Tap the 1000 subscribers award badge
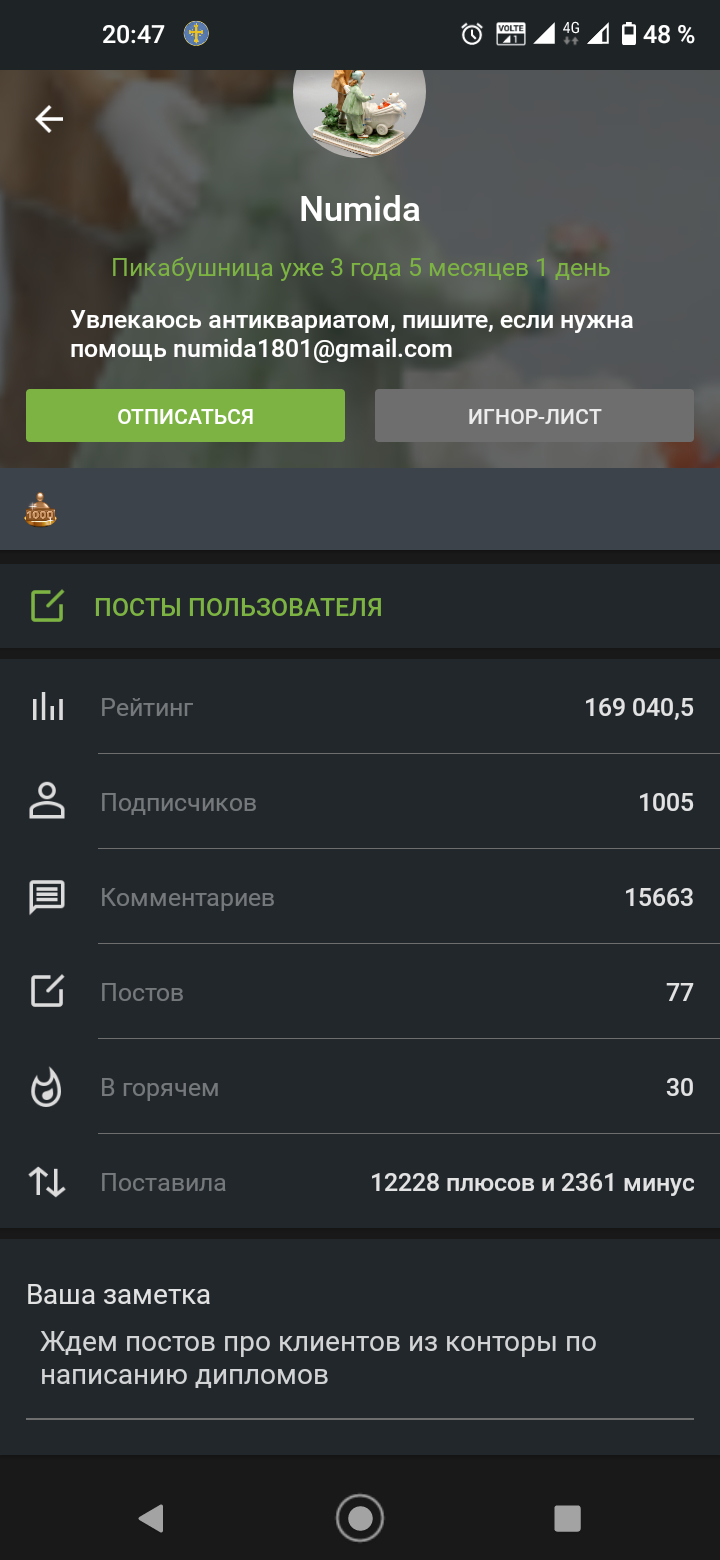The image size is (720, 1560). pos(41,510)
